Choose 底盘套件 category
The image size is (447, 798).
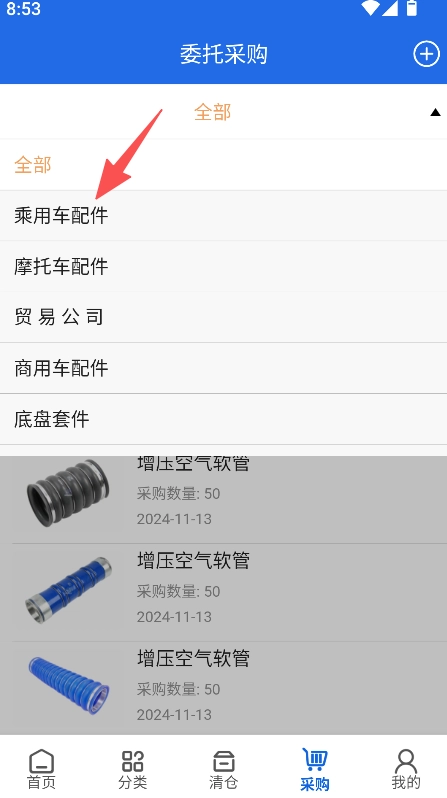point(224,419)
